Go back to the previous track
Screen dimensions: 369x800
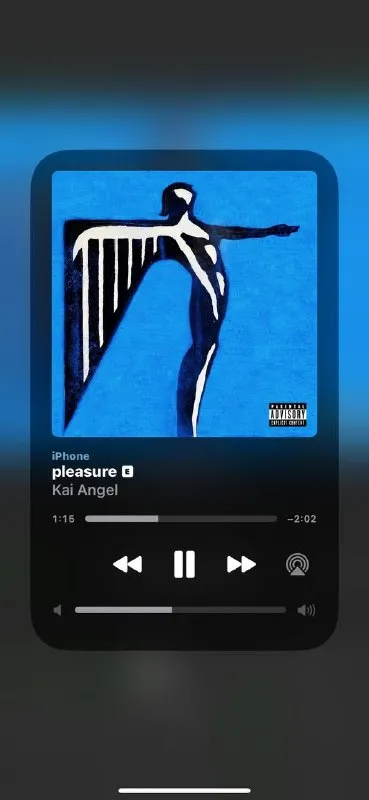click(x=127, y=564)
